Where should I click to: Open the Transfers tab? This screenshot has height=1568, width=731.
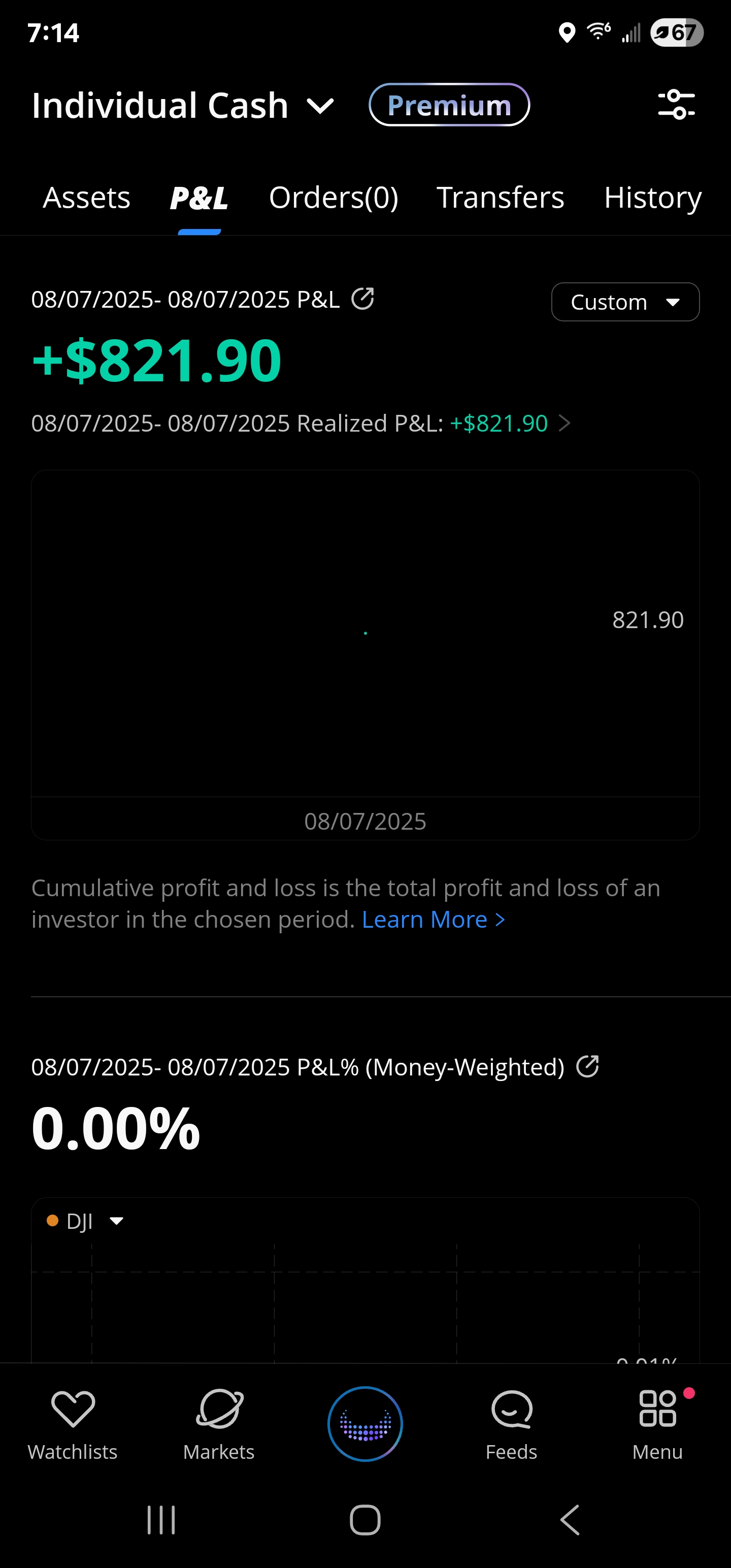tap(501, 198)
